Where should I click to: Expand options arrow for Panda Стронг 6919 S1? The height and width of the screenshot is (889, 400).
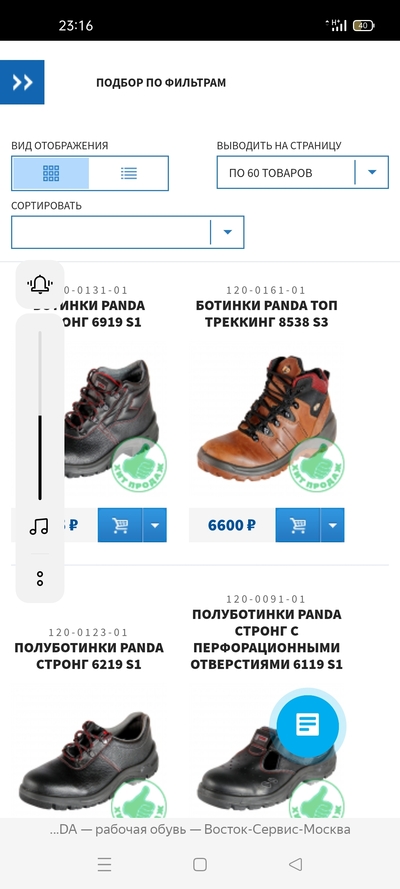(x=155, y=525)
